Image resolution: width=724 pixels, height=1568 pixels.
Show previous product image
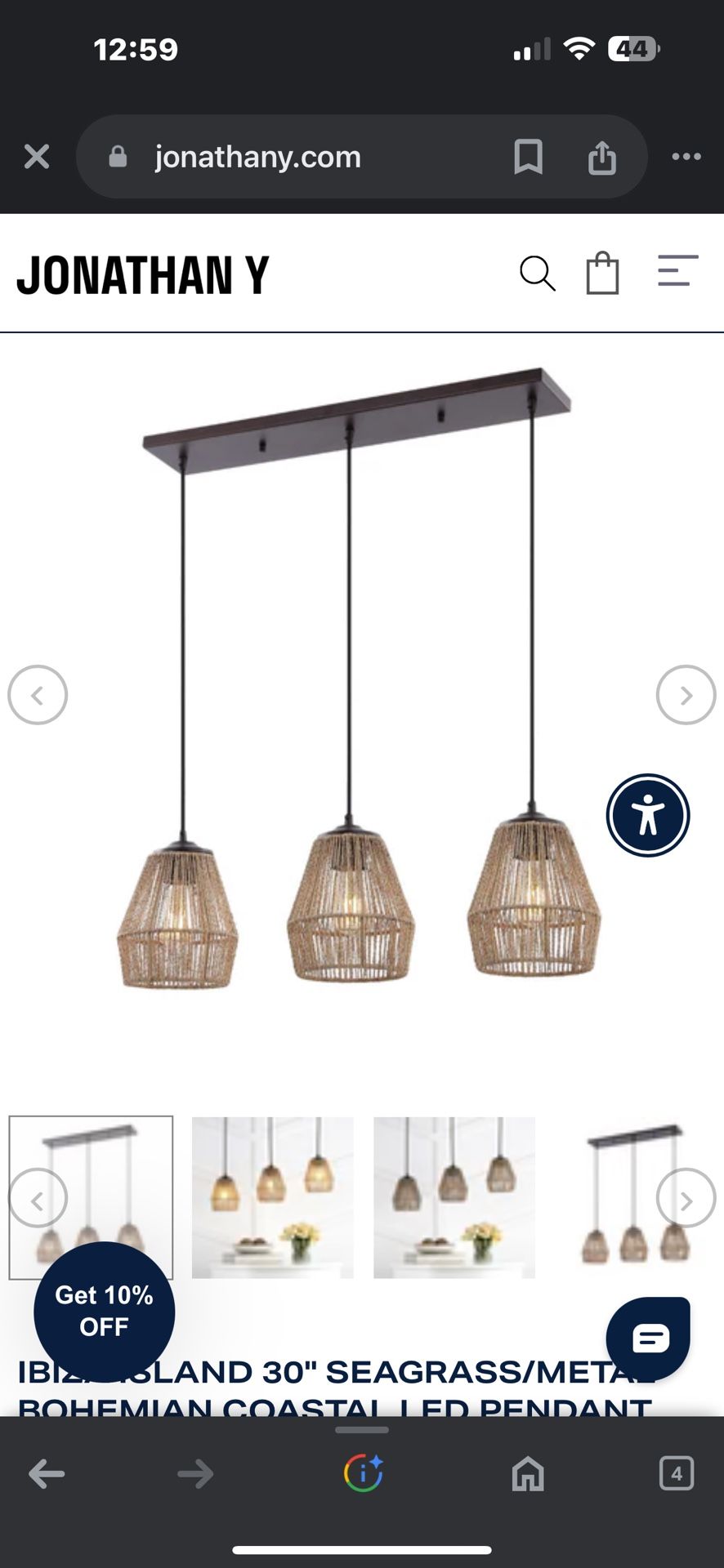coord(38,695)
